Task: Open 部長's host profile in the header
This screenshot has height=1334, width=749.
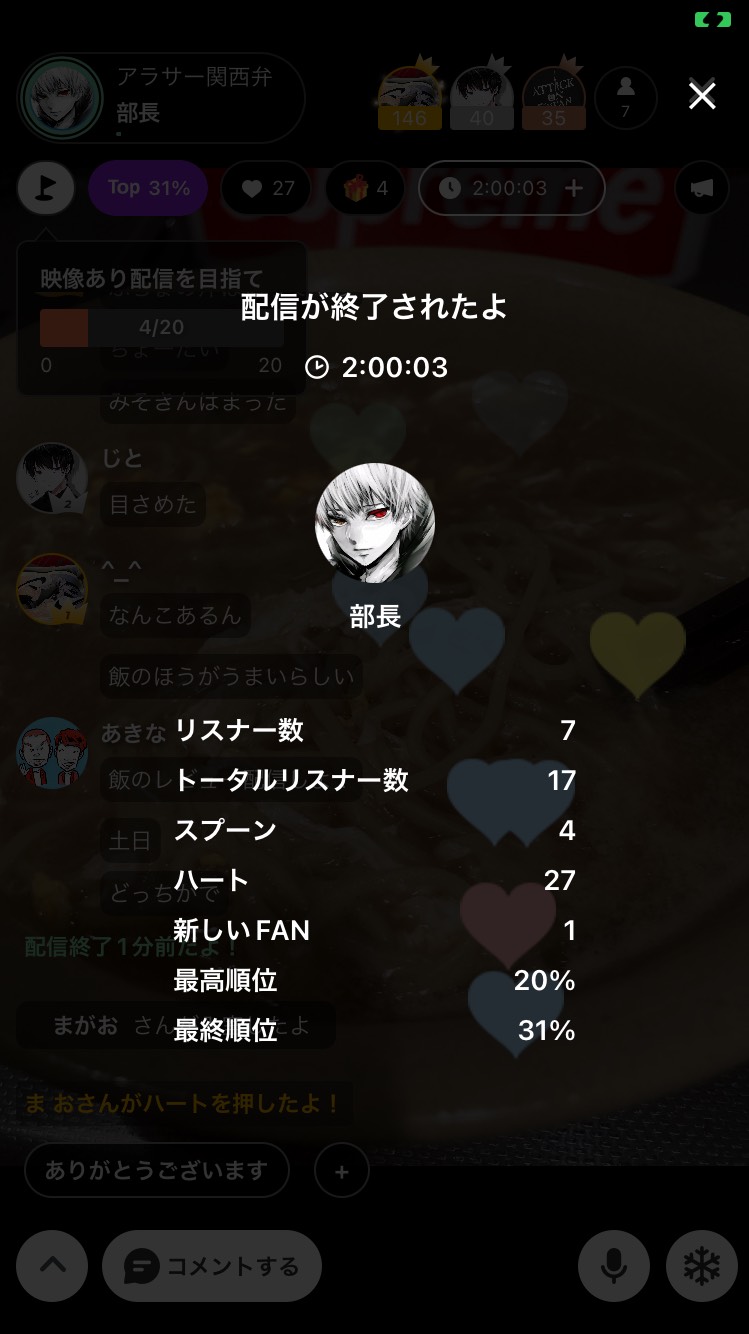Action: pyautogui.click(x=160, y=98)
